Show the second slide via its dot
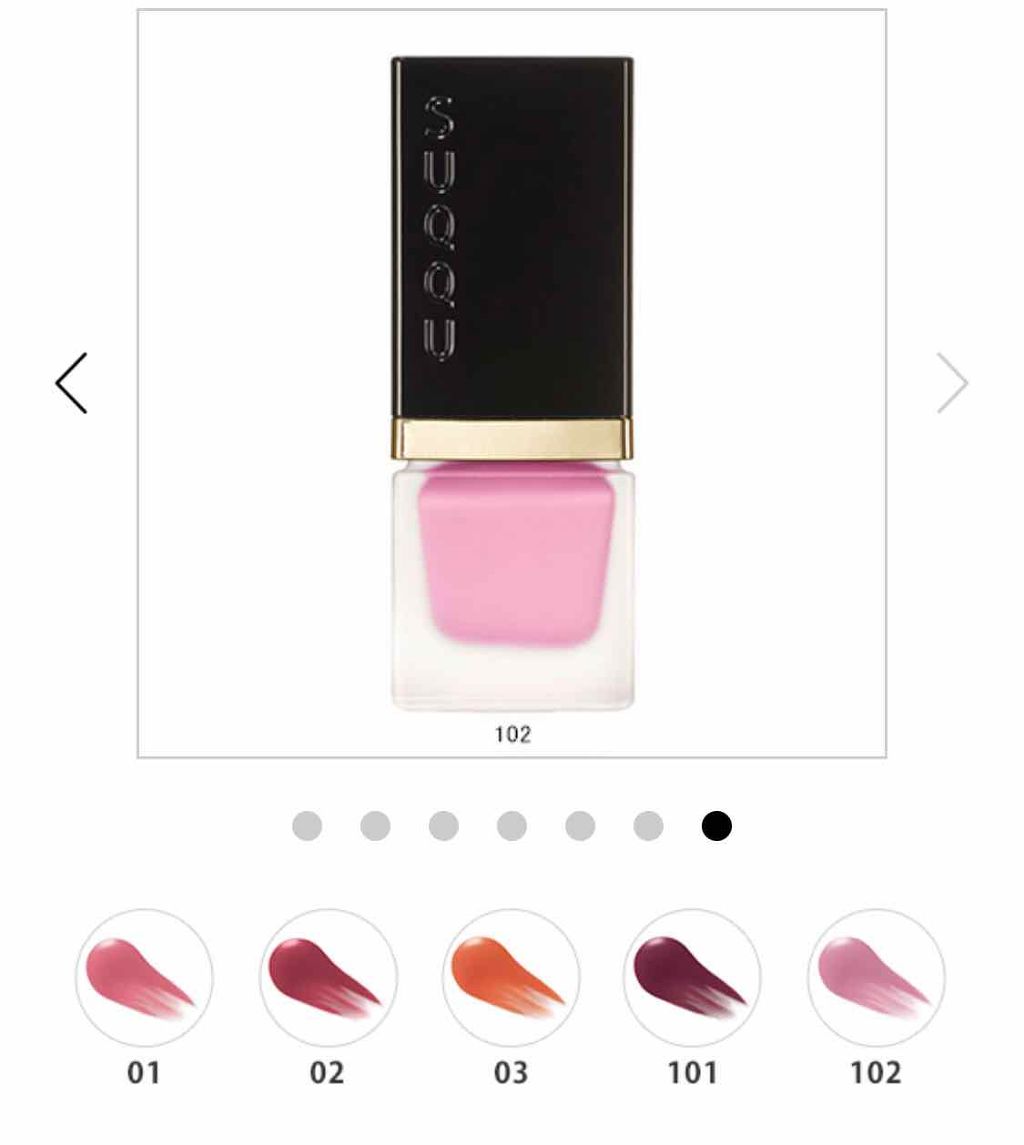The width and height of the screenshot is (1024, 1145). pos(375,826)
